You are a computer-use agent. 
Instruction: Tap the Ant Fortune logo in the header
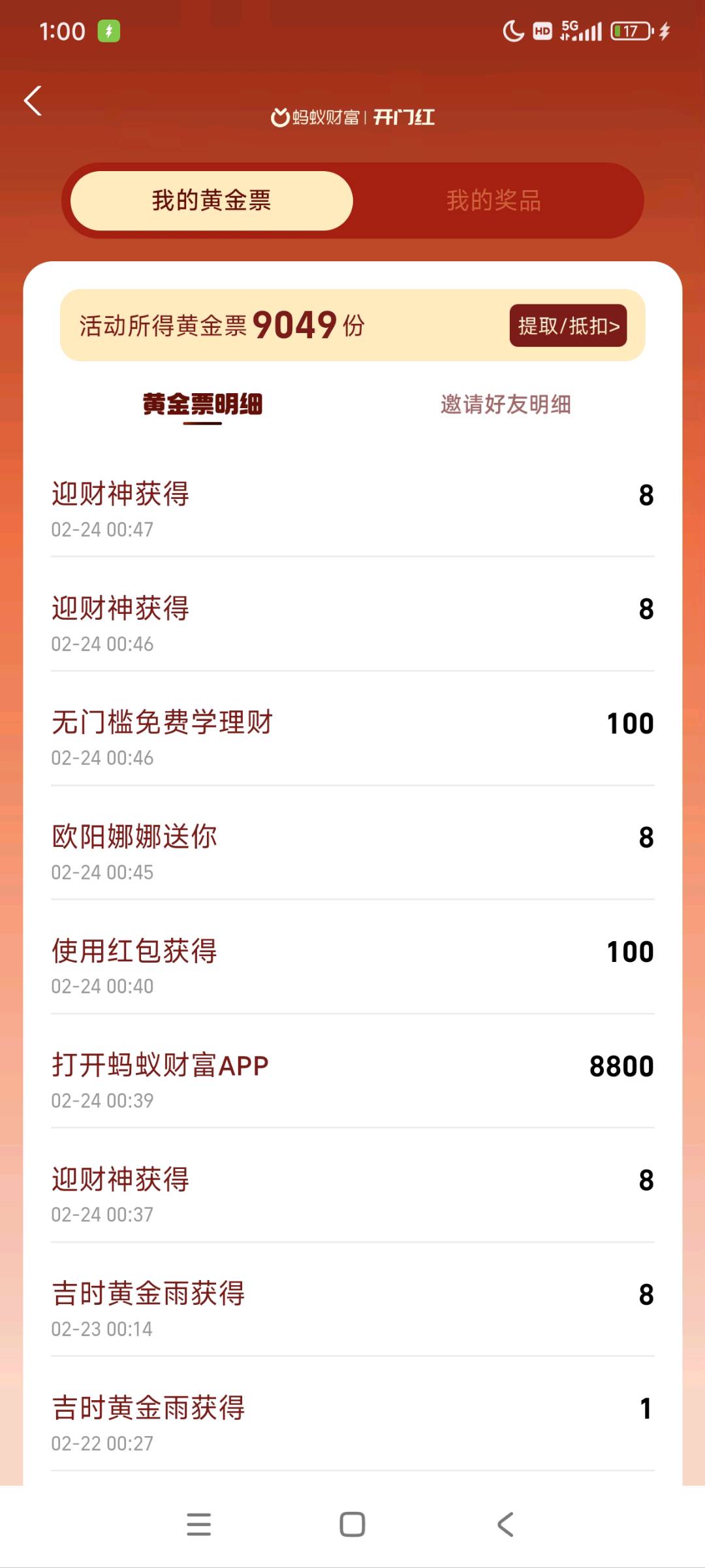coord(351,118)
